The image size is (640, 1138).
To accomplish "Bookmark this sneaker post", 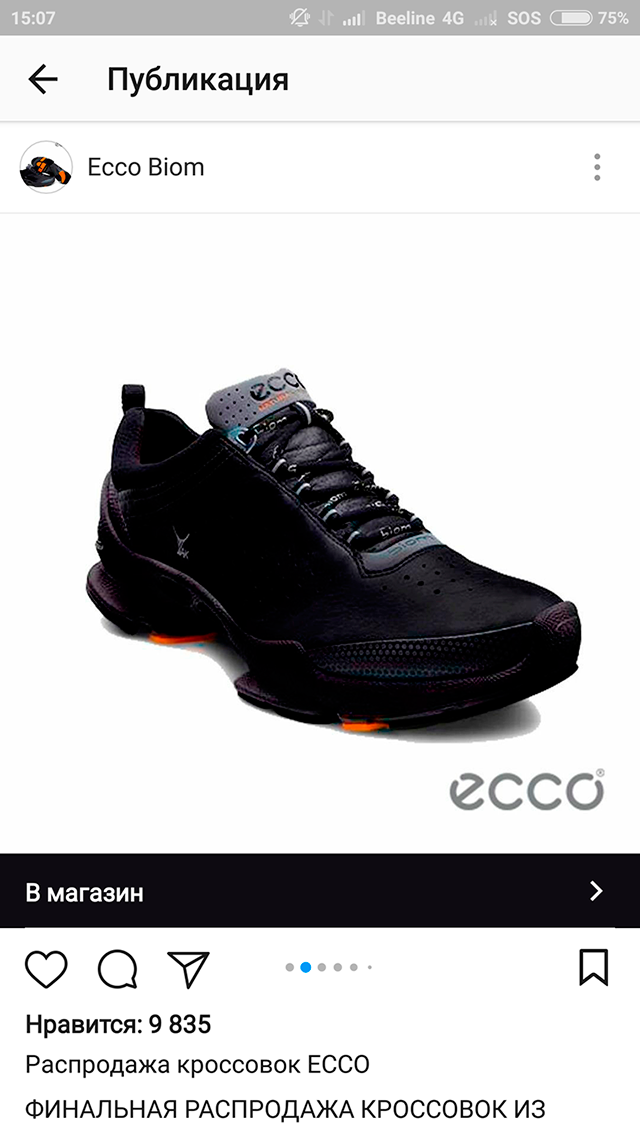I will (x=594, y=968).
